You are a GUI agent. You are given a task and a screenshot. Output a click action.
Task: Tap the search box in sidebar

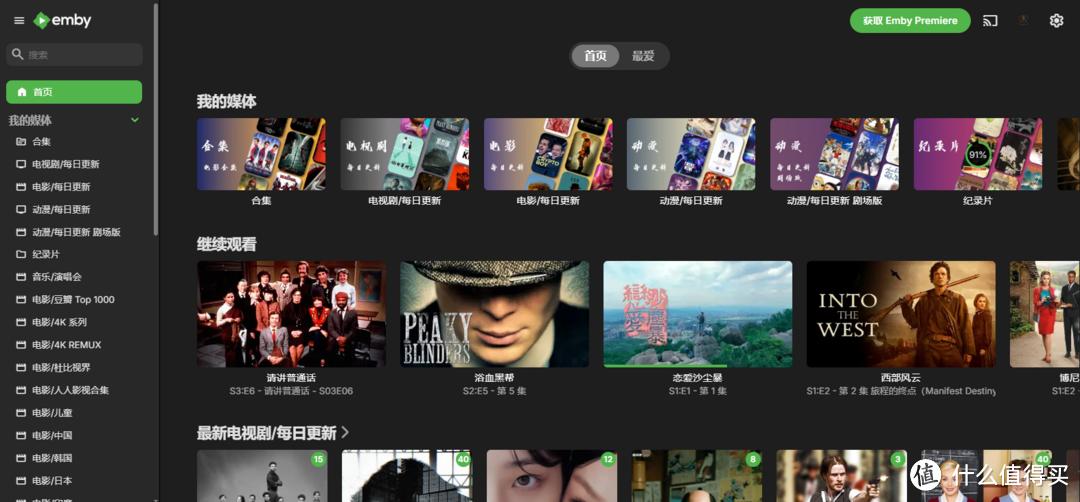point(75,54)
